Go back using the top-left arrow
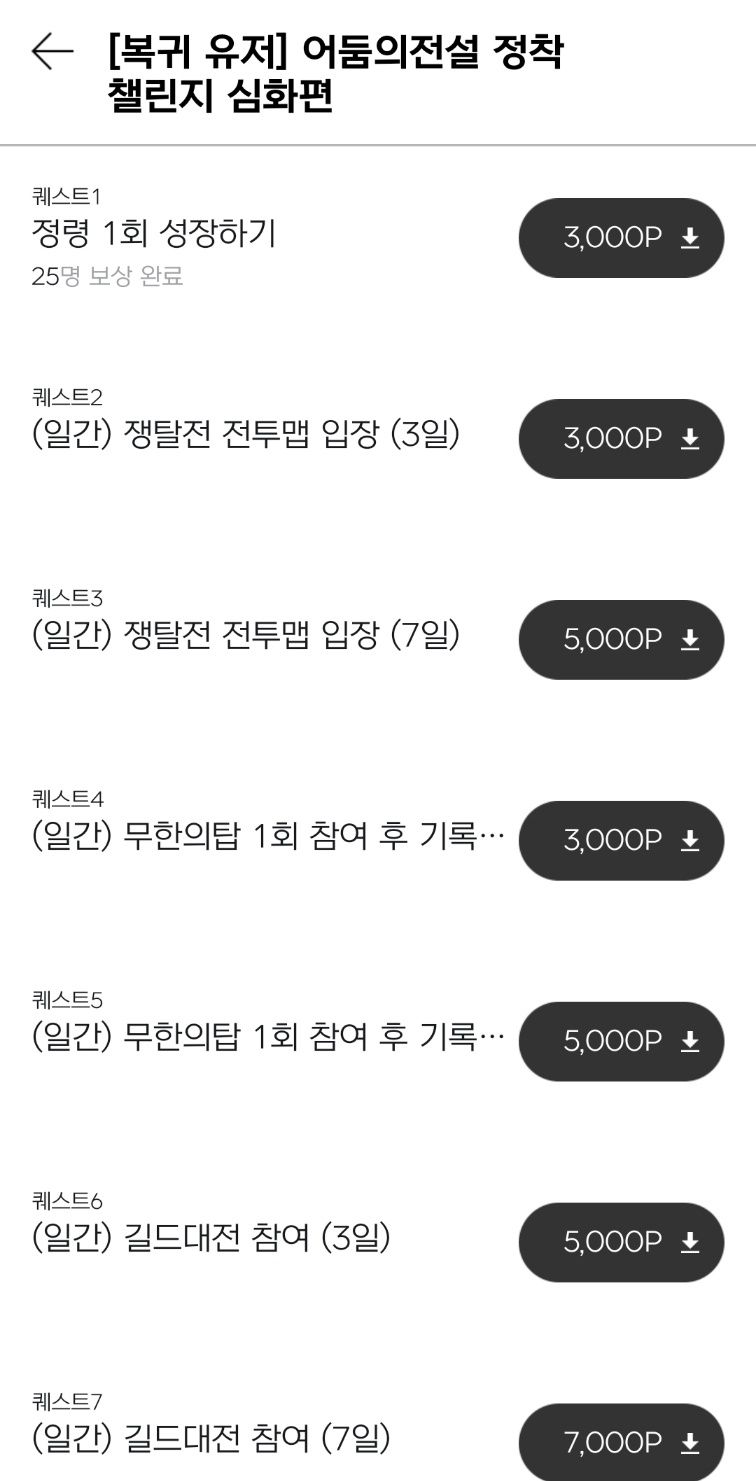This screenshot has height=1481, width=756. (52, 52)
